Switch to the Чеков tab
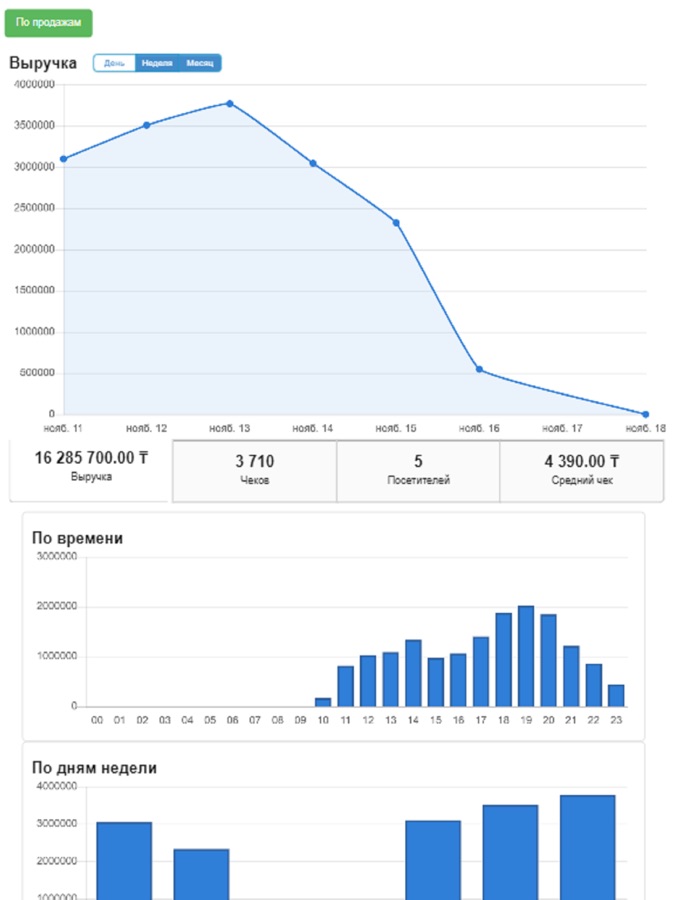The image size is (675, 900). [254, 469]
